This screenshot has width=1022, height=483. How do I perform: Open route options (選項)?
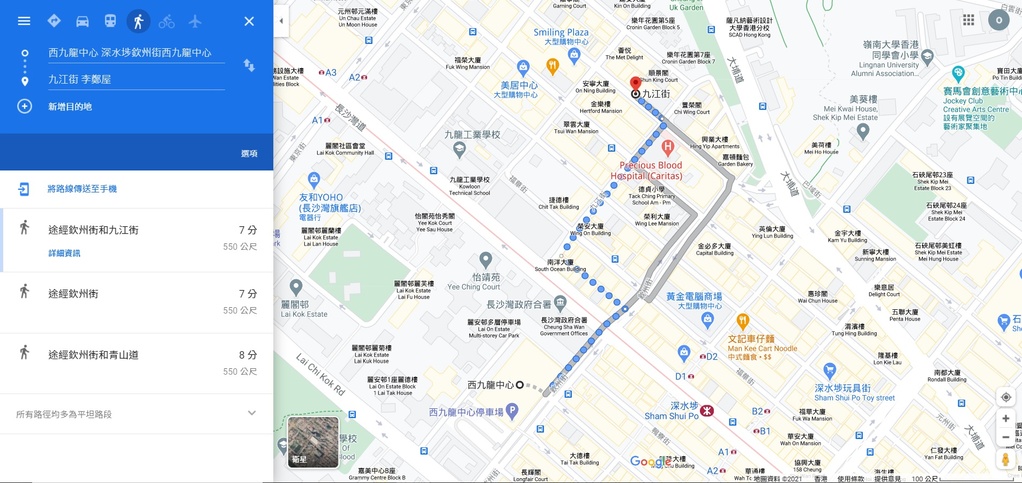pos(249,153)
